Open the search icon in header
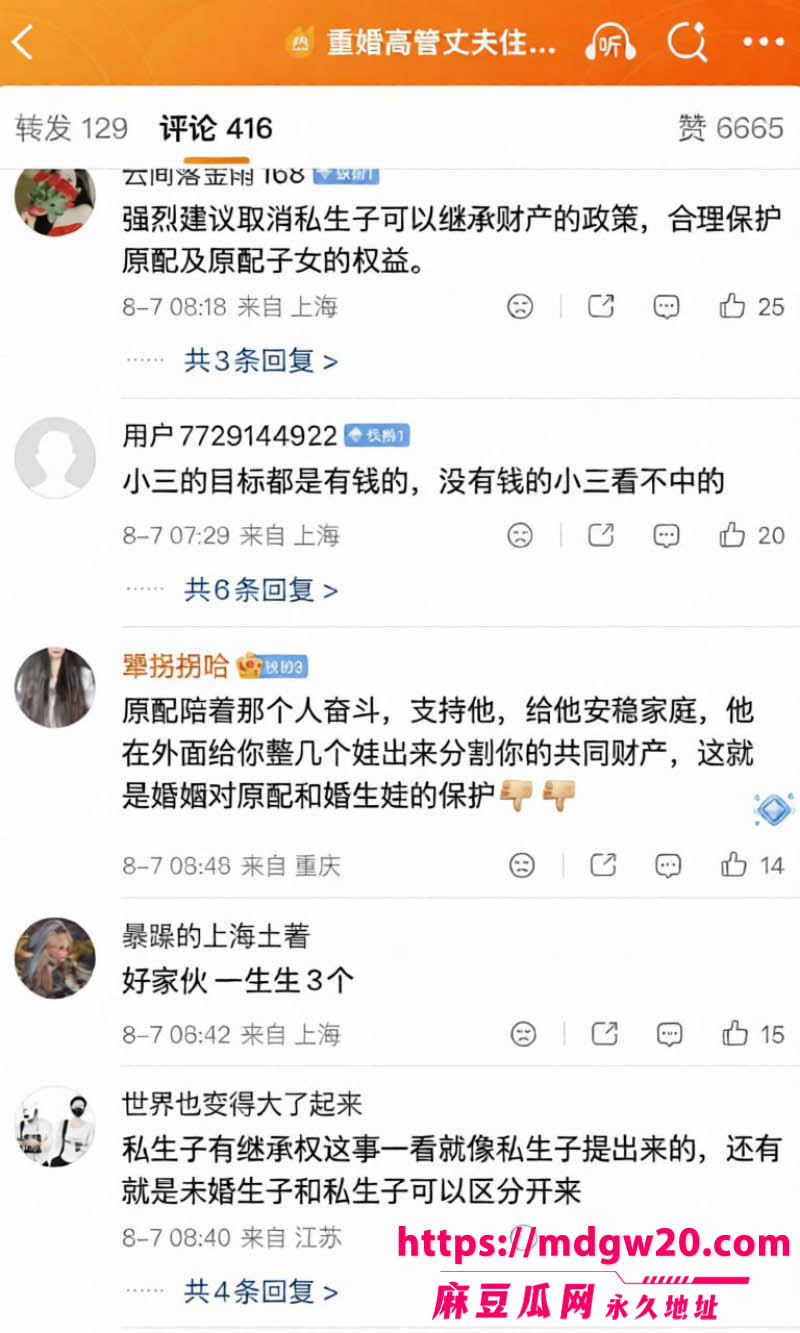This screenshot has height=1333, width=800. 686,43
